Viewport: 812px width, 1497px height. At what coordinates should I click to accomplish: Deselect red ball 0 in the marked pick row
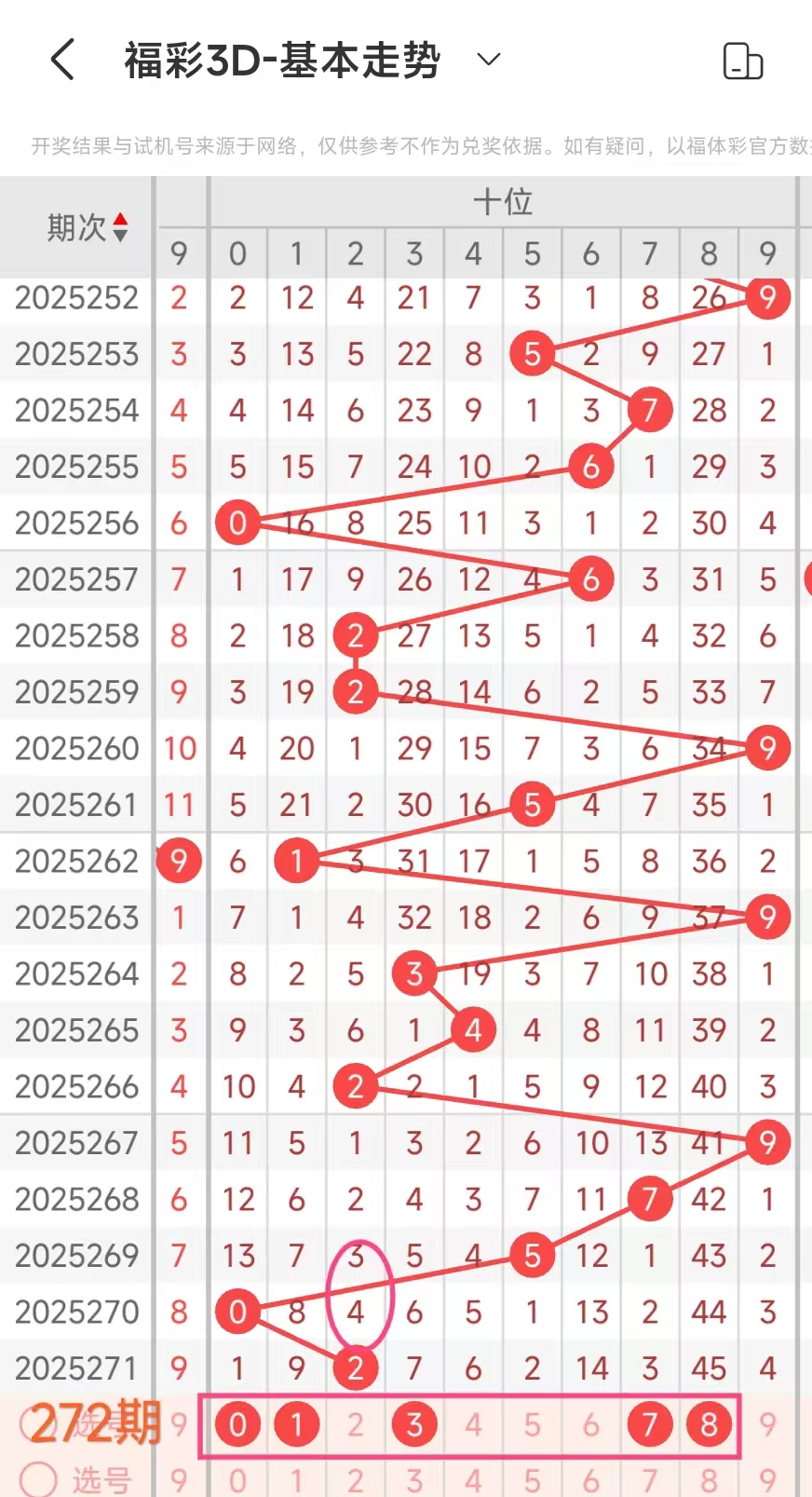click(237, 1424)
